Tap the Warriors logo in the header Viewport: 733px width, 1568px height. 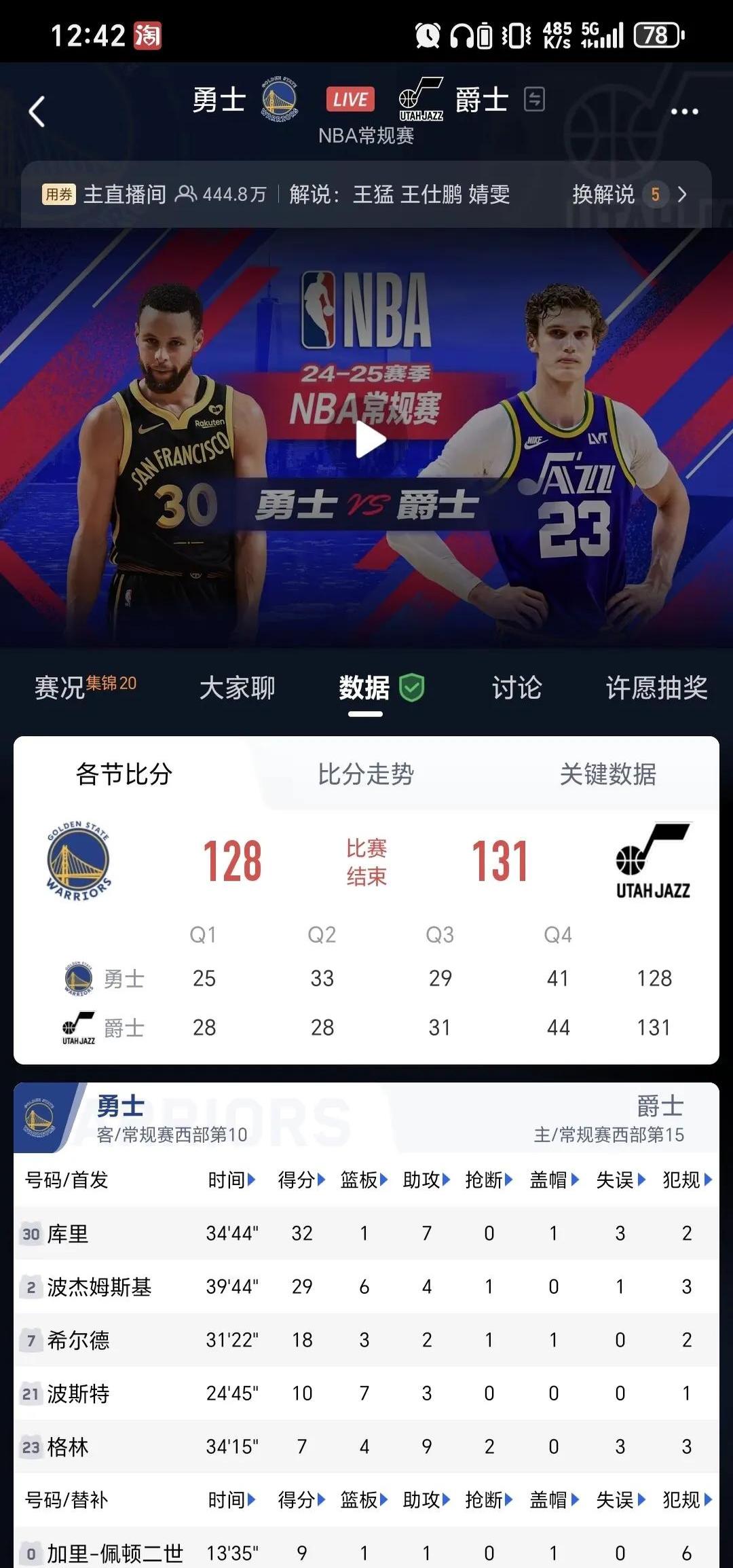[278, 101]
